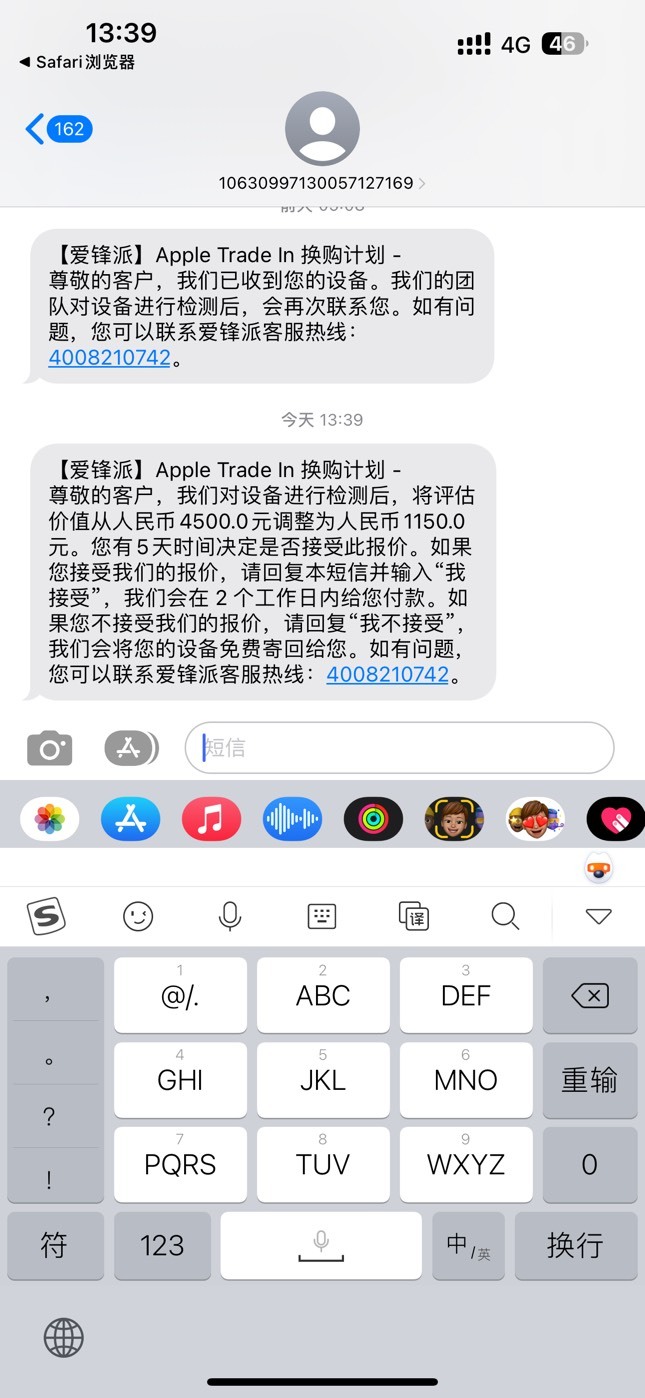Open the camera to attach a photo
Viewport: 645px width, 1398px height.
coord(49,748)
